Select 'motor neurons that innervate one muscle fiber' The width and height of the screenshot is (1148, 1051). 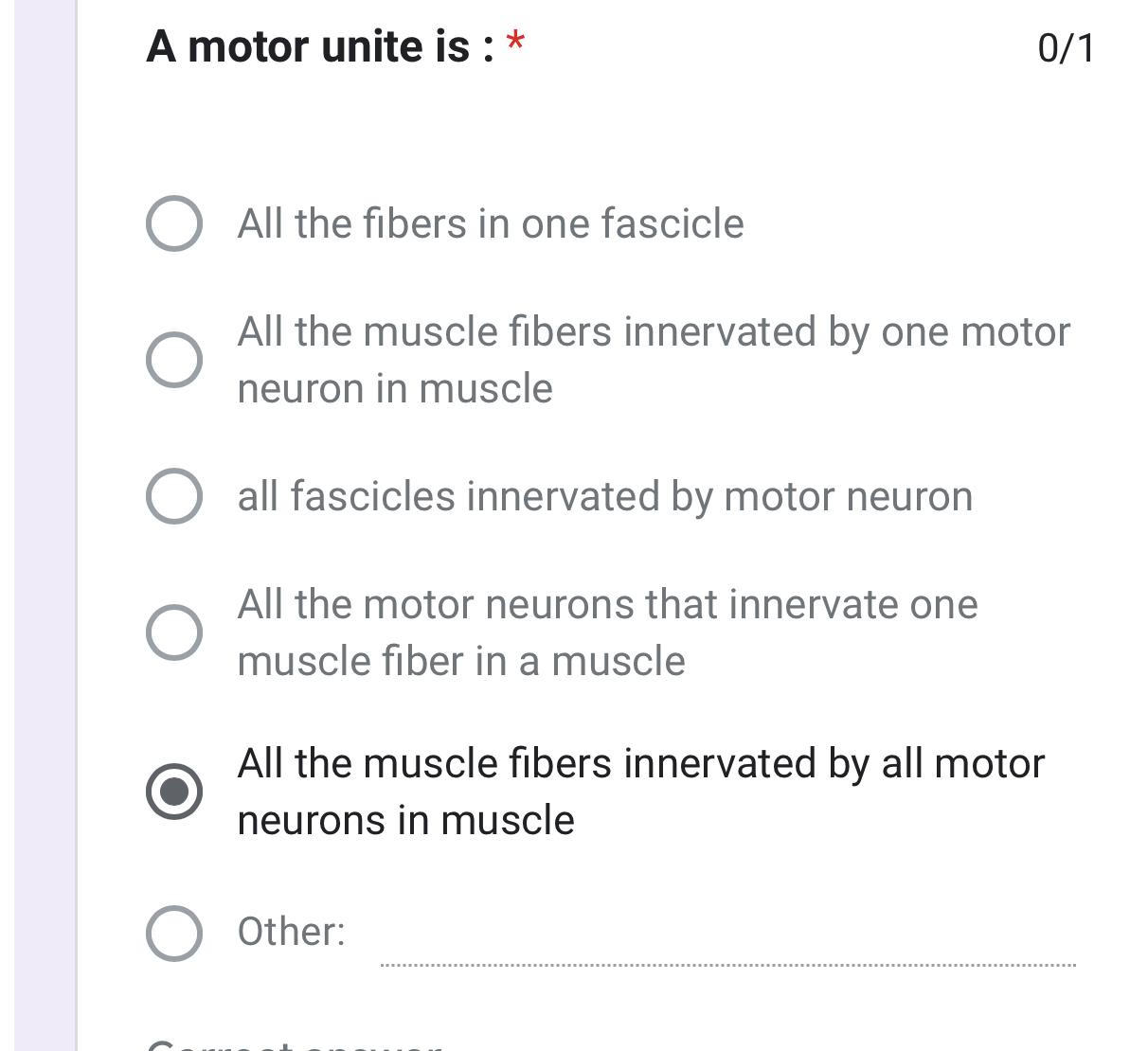pyautogui.click(x=174, y=632)
